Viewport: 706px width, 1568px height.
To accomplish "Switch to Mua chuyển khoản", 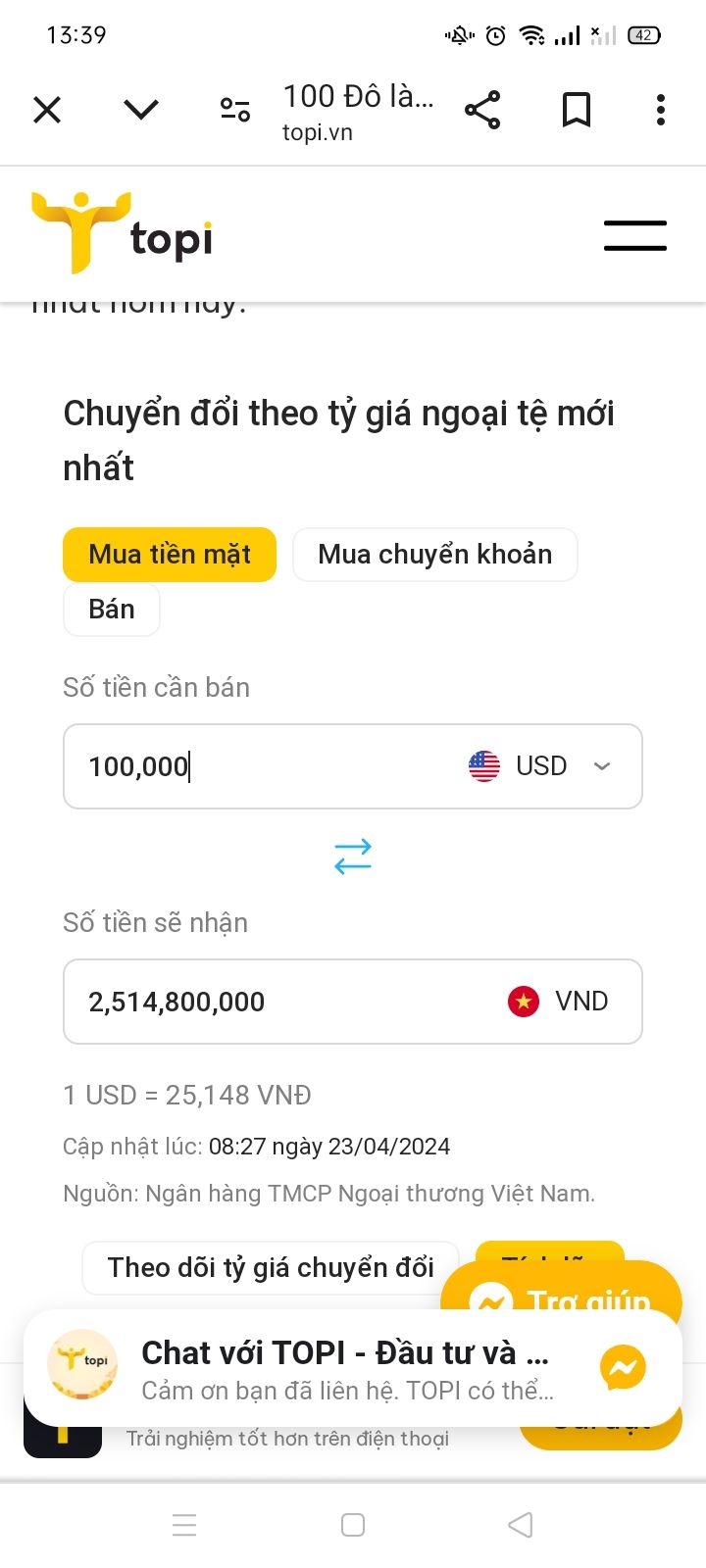I will pos(434,555).
